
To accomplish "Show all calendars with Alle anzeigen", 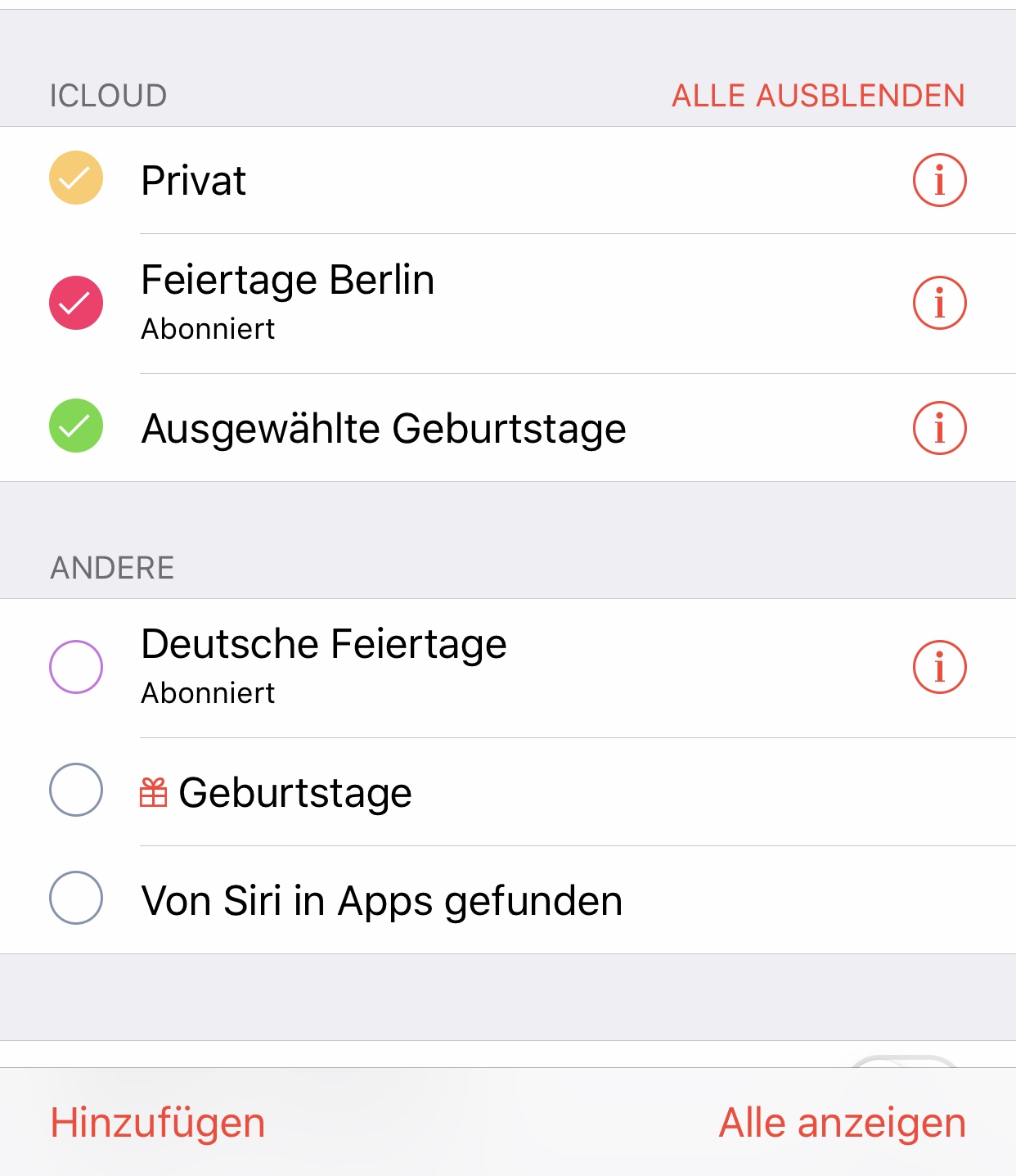I will 842,1122.
